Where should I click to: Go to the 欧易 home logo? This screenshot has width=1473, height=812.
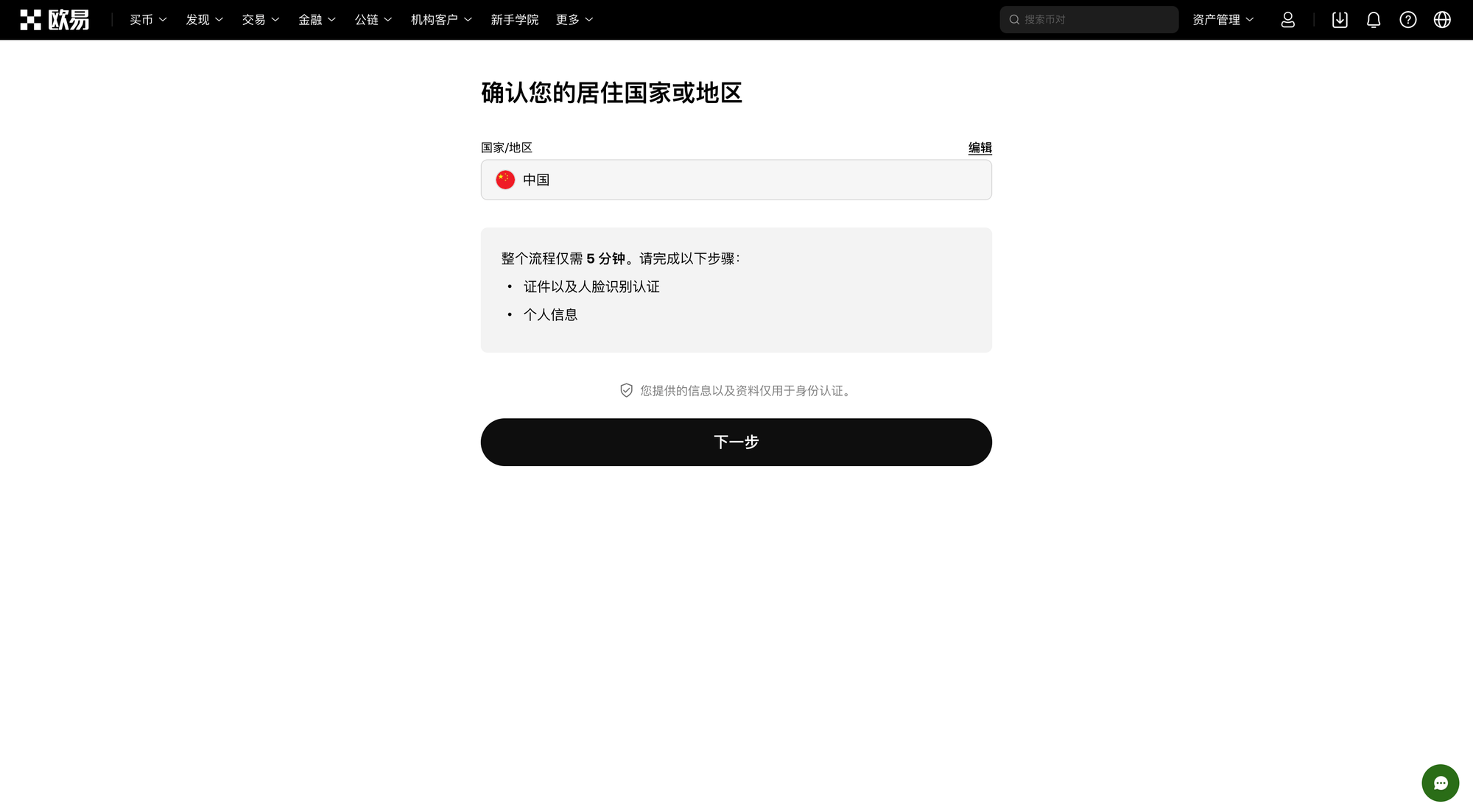click(55, 20)
